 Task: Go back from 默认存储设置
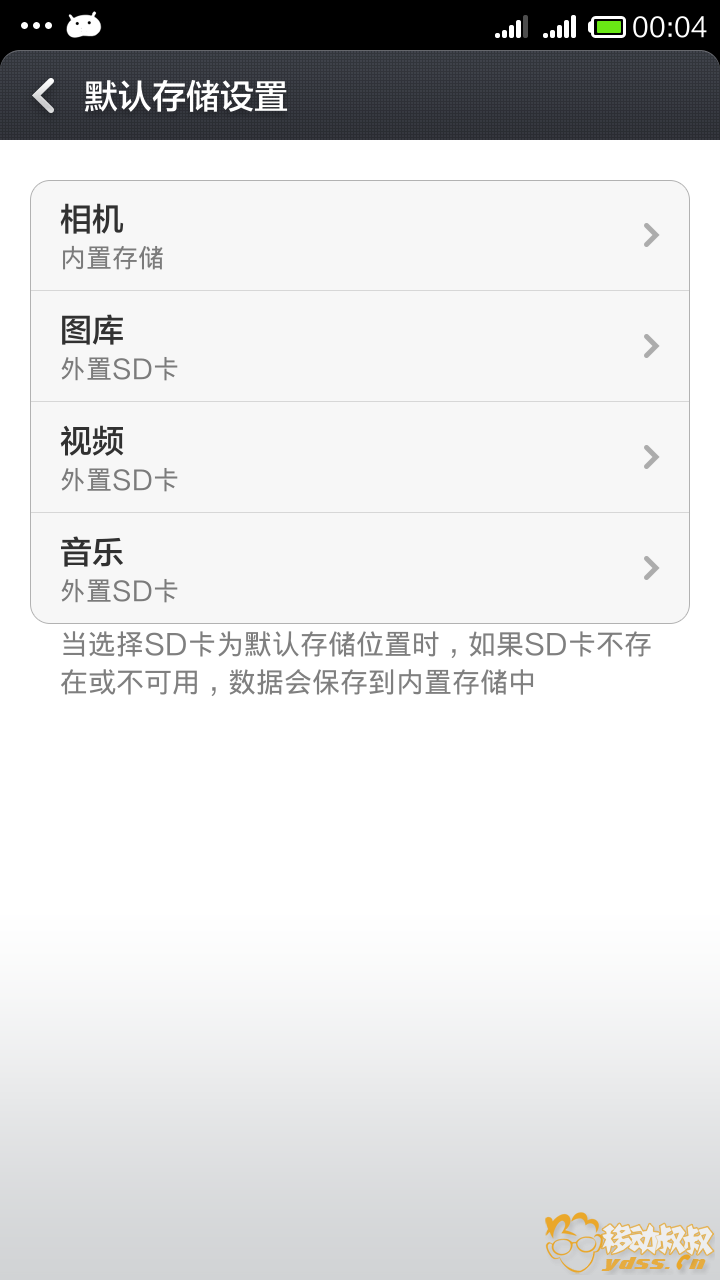43,97
